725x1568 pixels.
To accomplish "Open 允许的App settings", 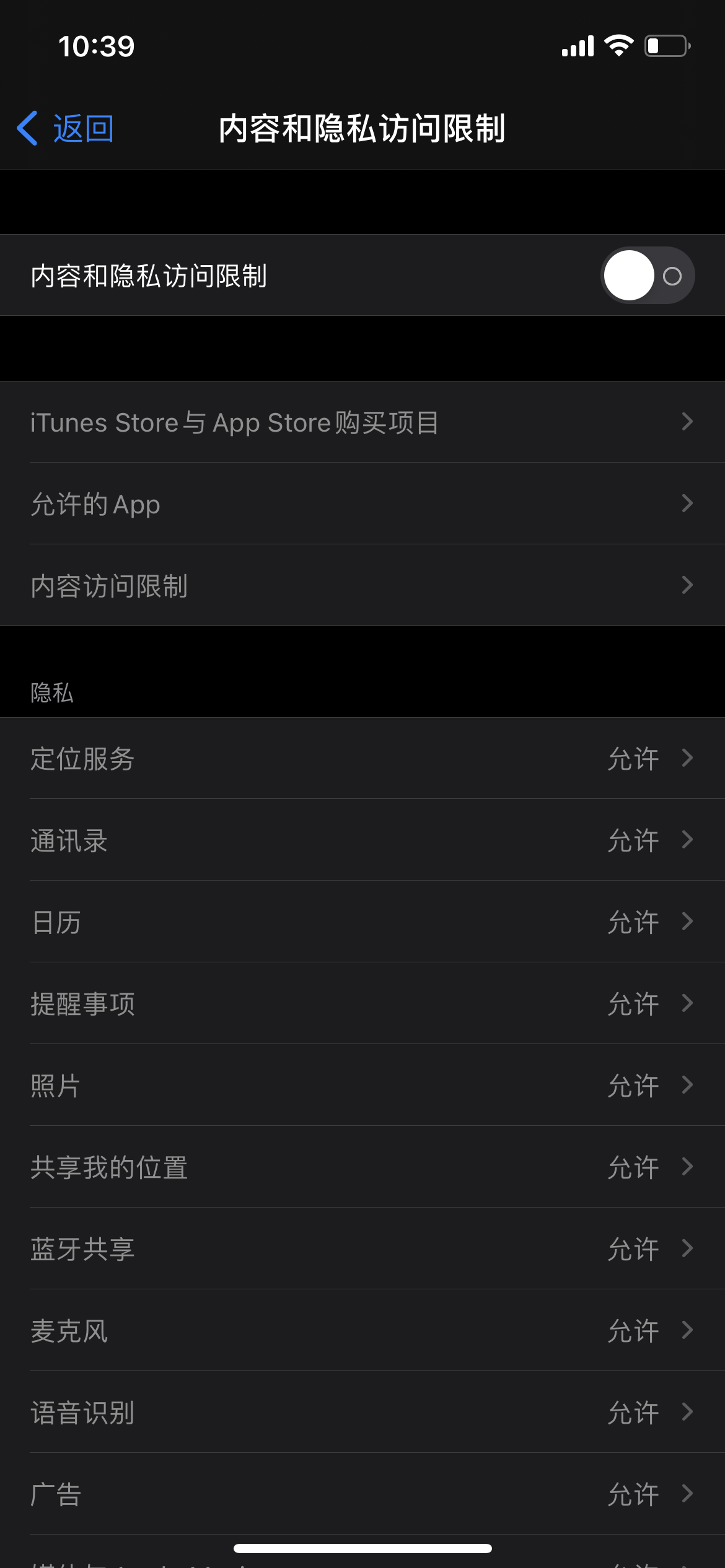I will click(x=362, y=504).
